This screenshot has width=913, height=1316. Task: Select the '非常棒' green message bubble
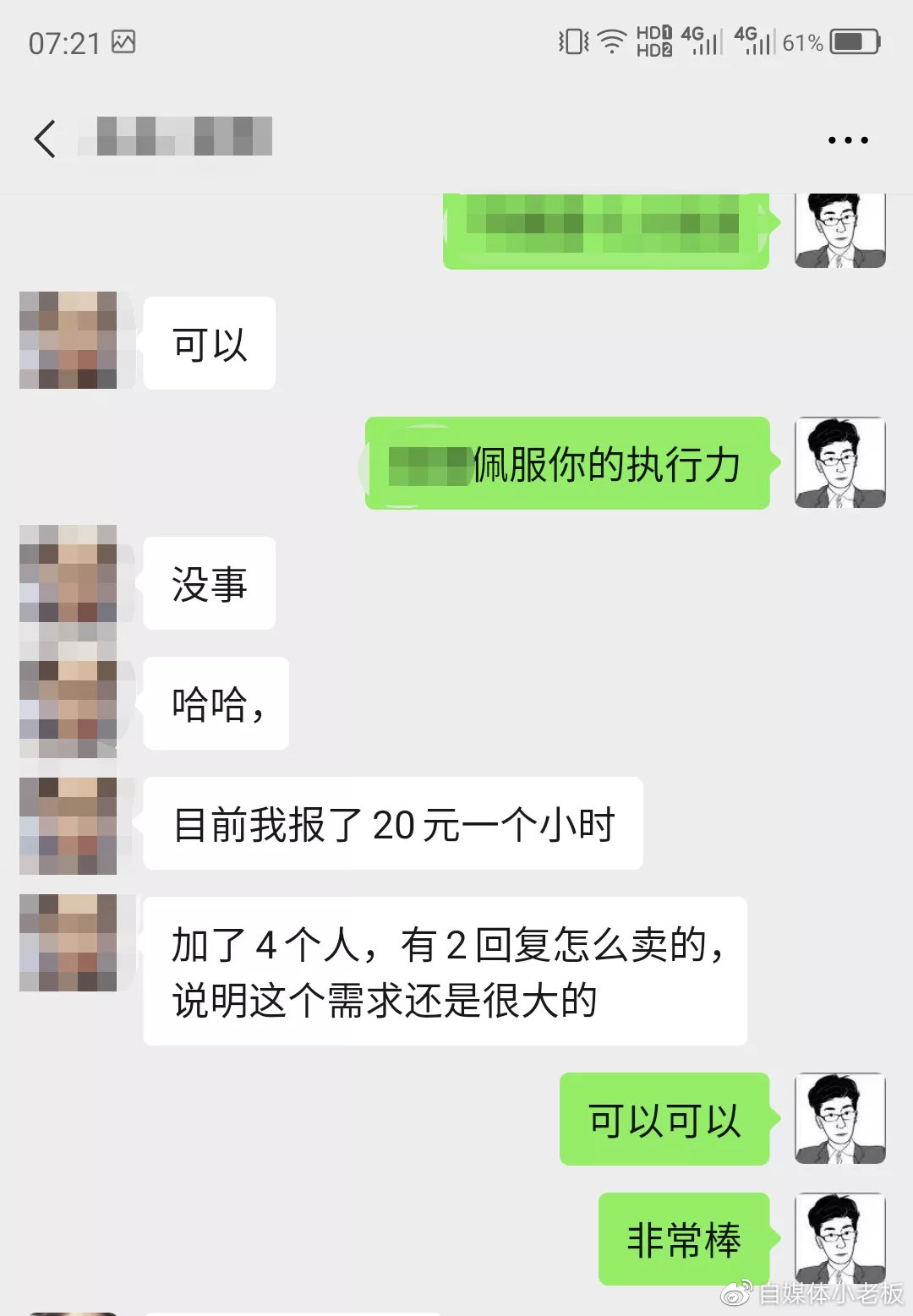[x=685, y=1239]
